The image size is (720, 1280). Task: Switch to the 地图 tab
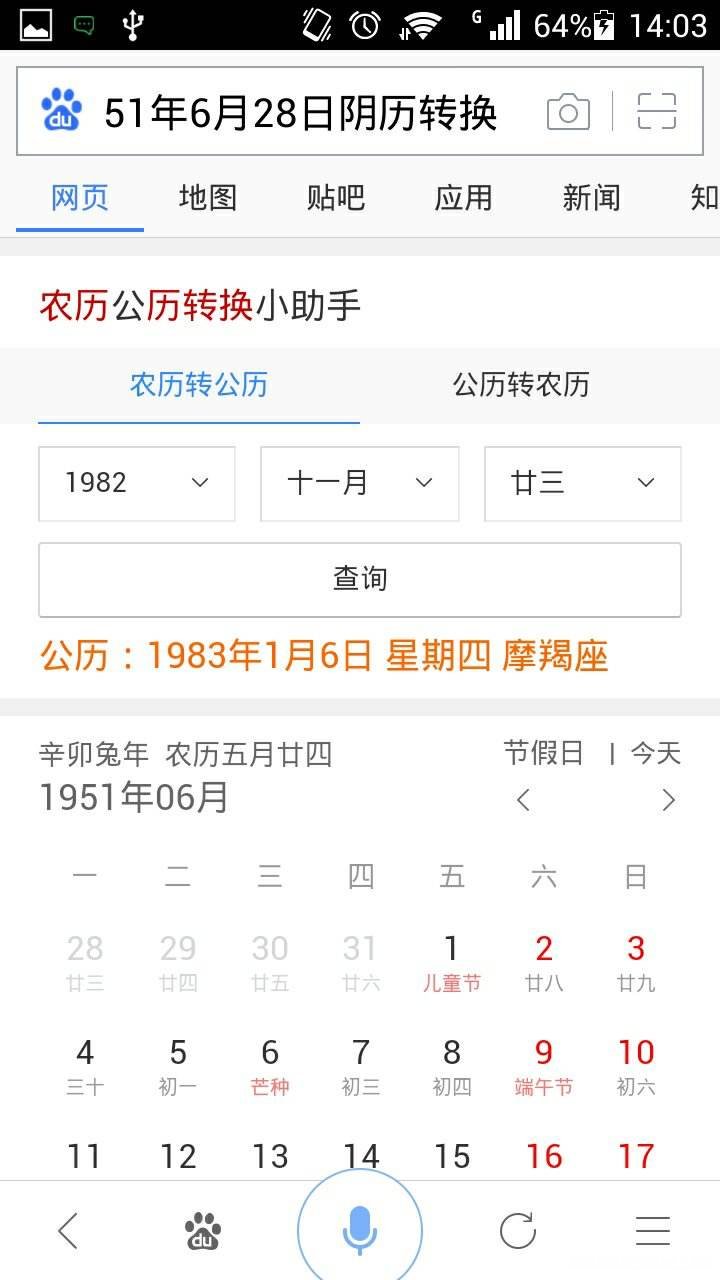[208, 198]
